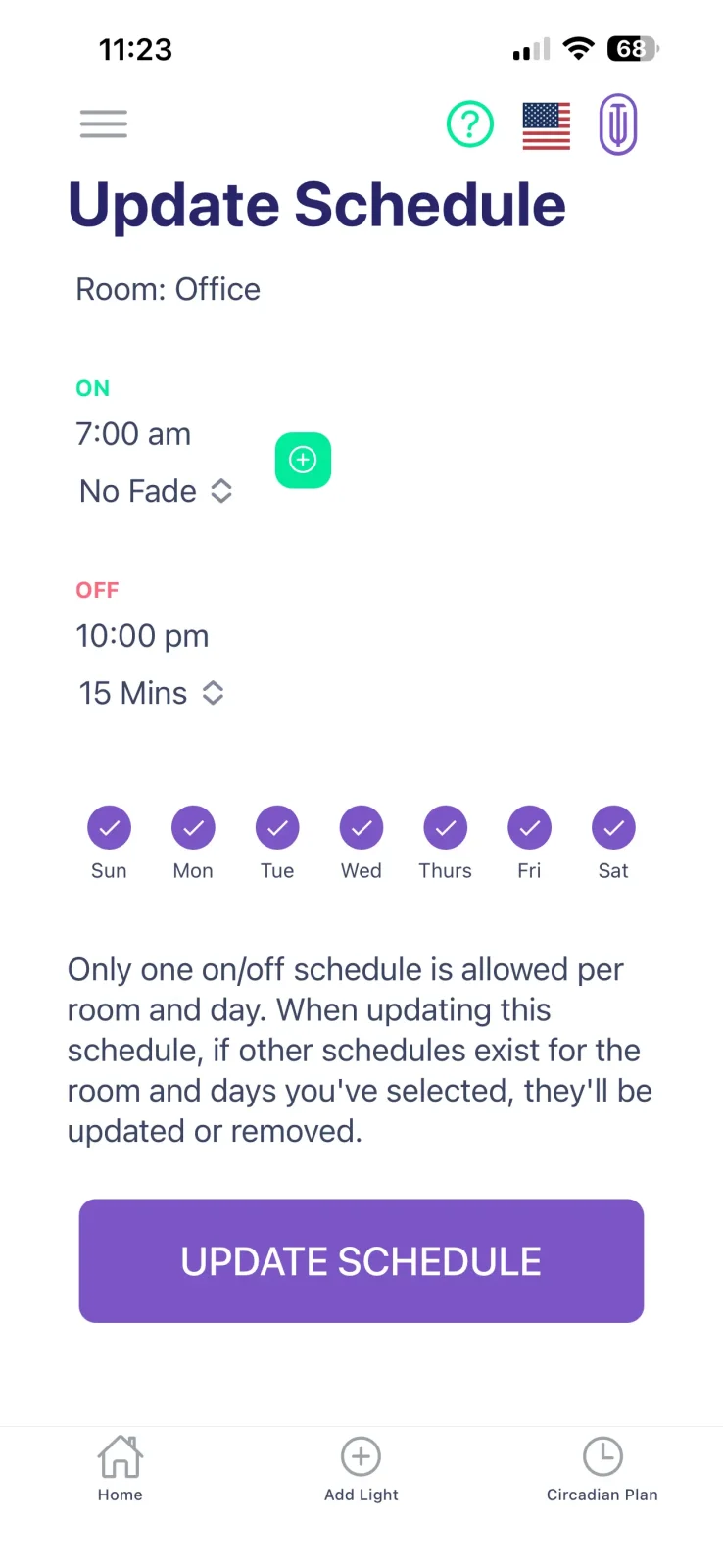723x1568 pixels.
Task: Tap the help question mark icon
Action: pyautogui.click(x=469, y=123)
